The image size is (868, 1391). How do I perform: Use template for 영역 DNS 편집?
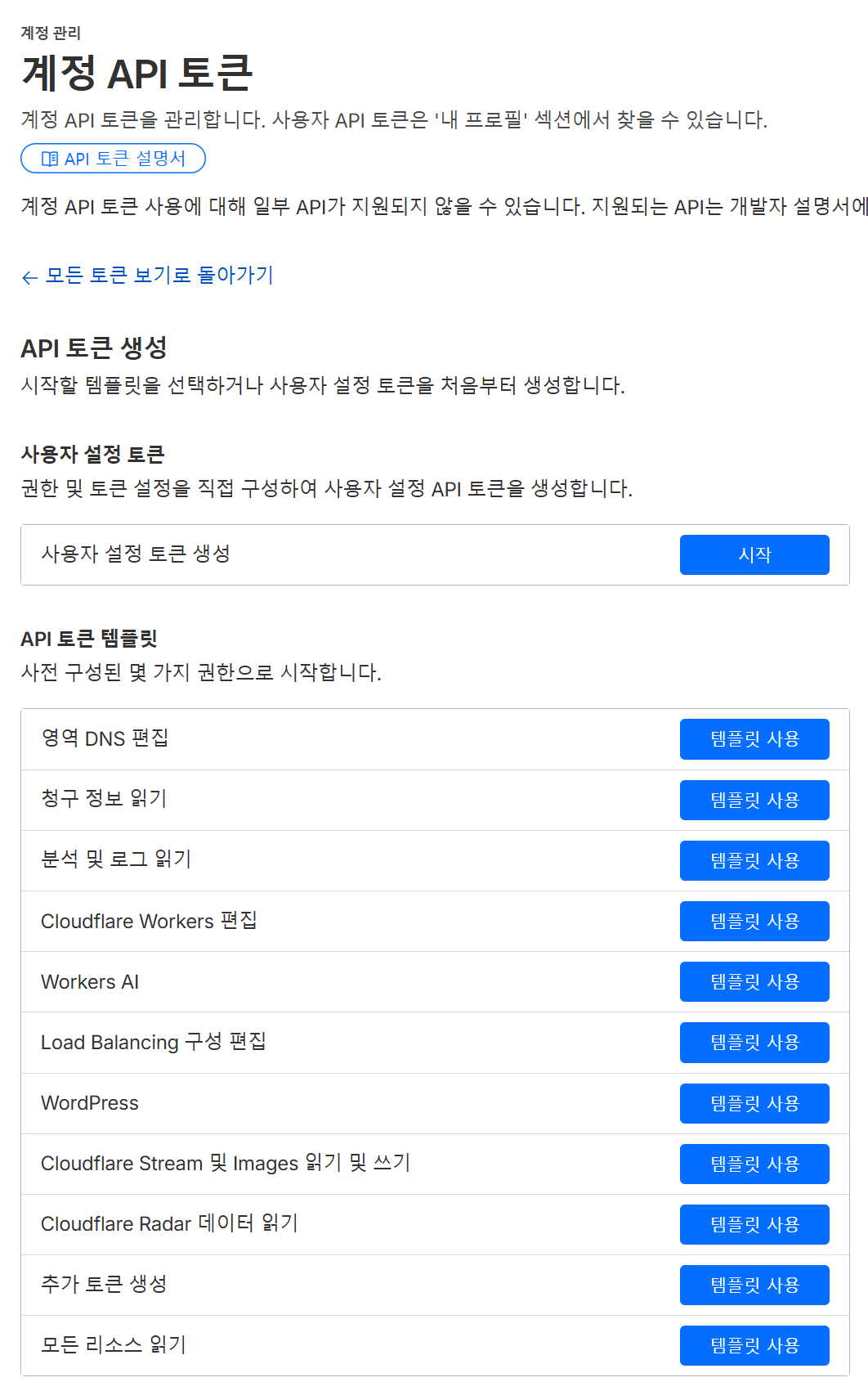[754, 739]
